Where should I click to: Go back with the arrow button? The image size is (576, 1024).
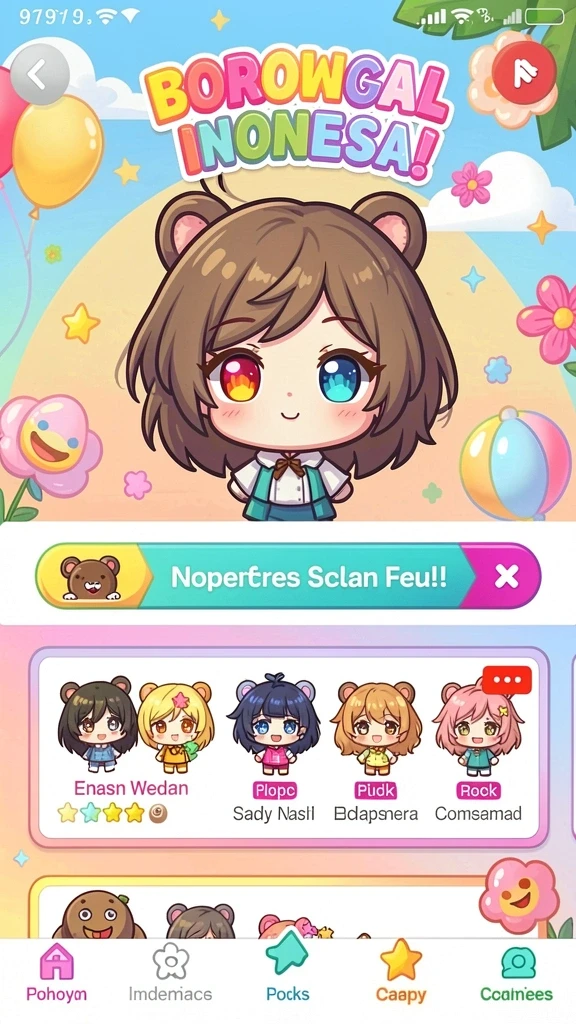(x=40, y=74)
